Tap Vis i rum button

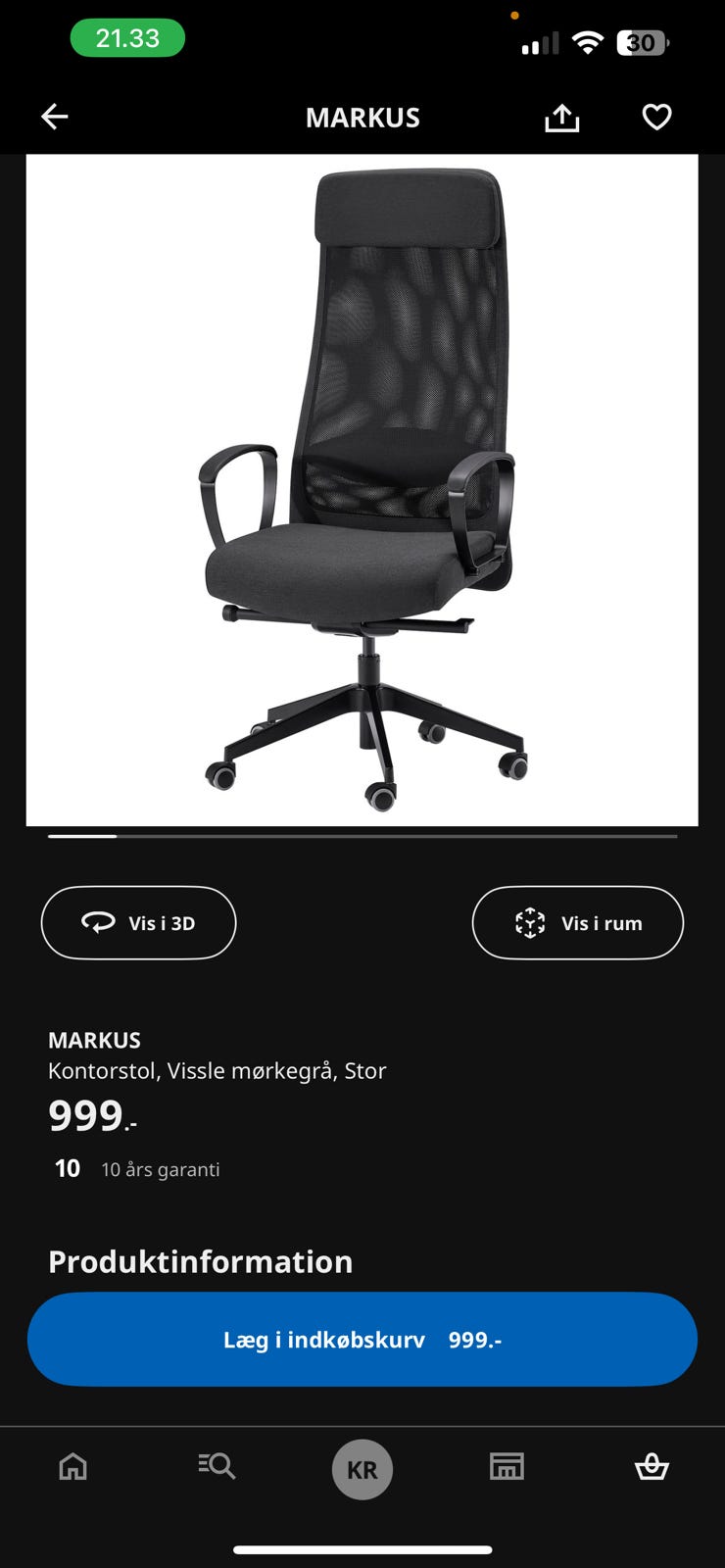point(577,923)
